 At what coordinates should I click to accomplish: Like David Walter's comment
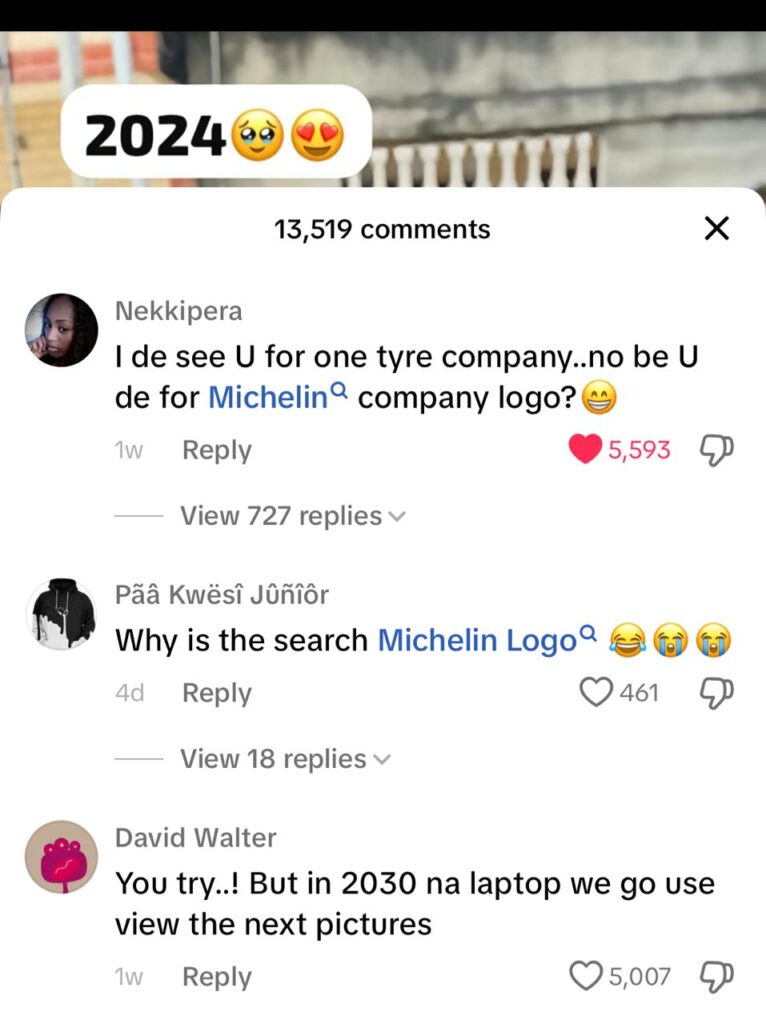coord(584,976)
